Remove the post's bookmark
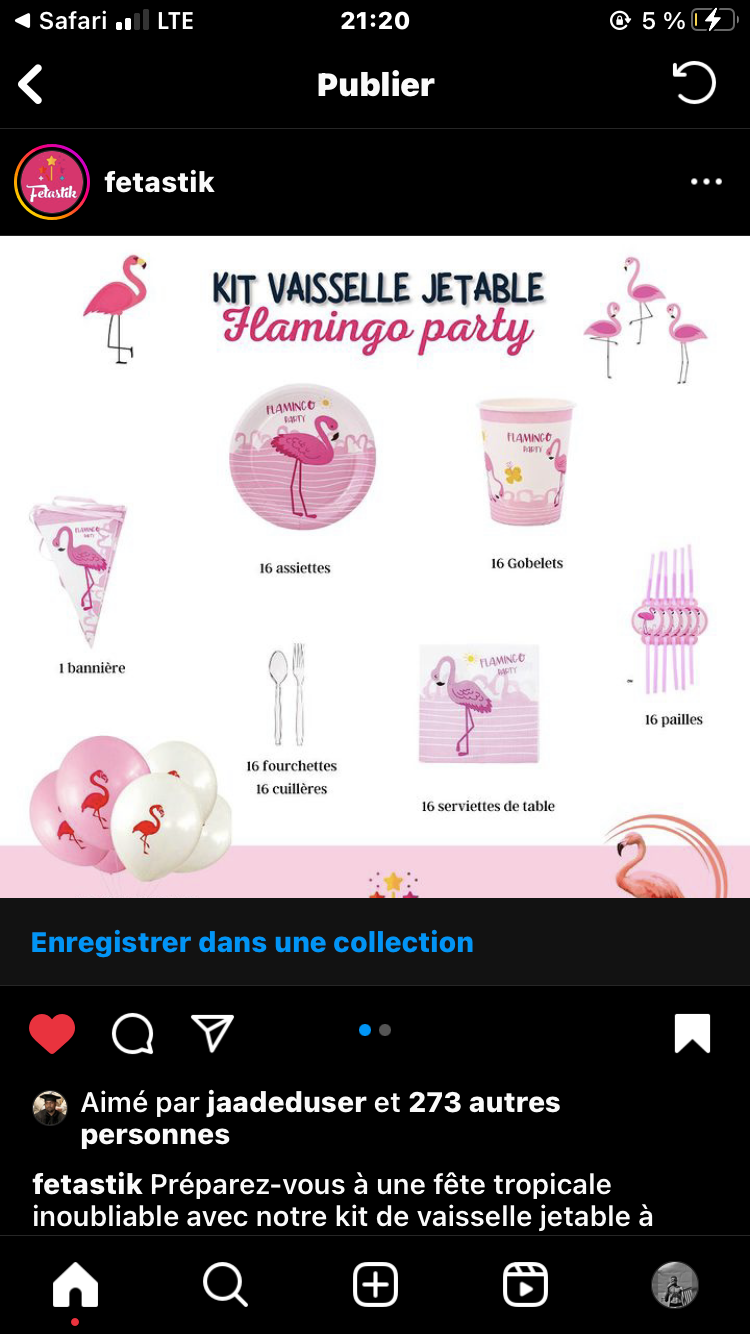The height and width of the screenshot is (1334, 750). pyautogui.click(x=693, y=1033)
